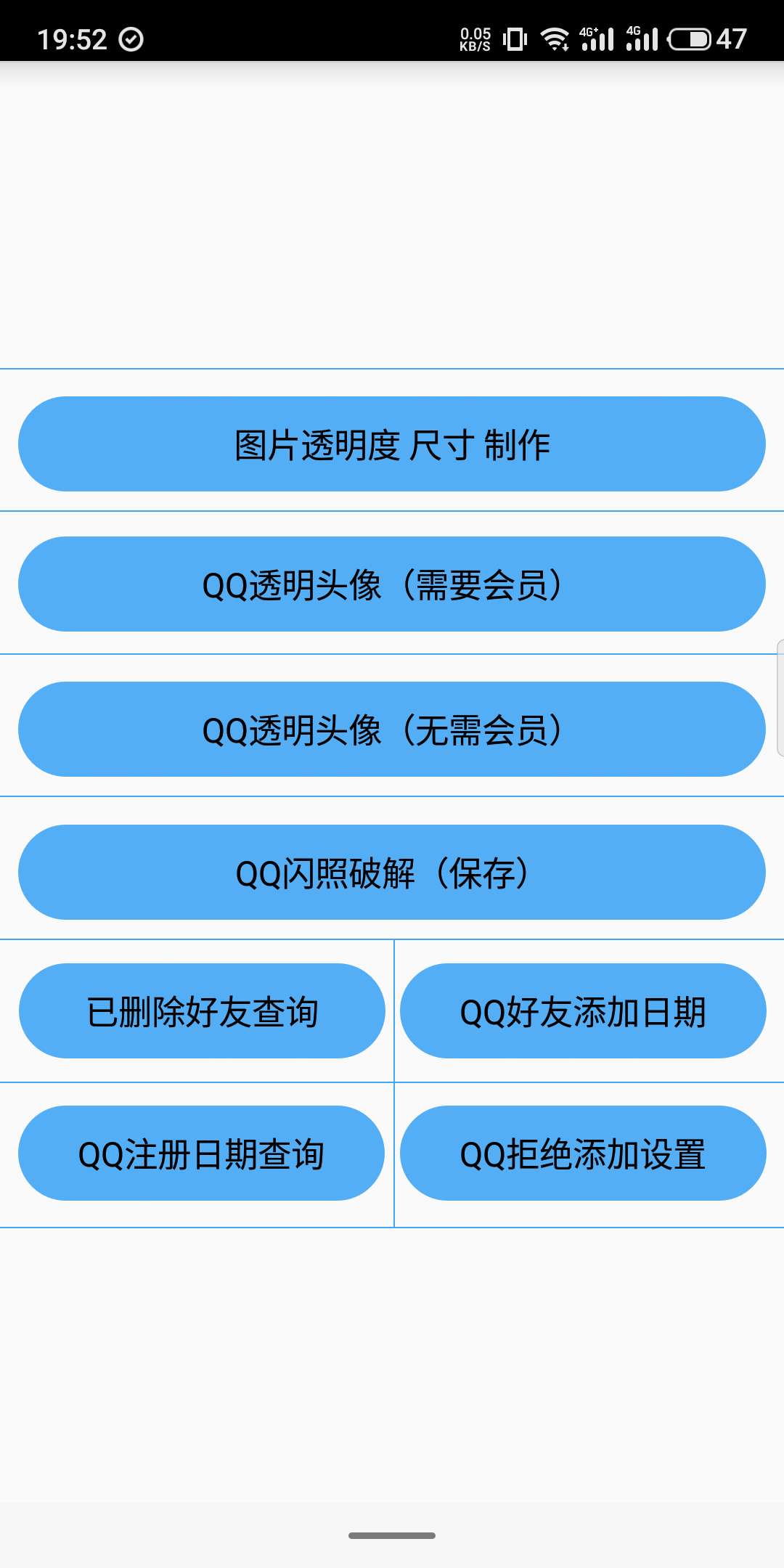Tap QQ注册日期查询 button
Image resolution: width=784 pixels, height=1568 pixels.
202,1153
